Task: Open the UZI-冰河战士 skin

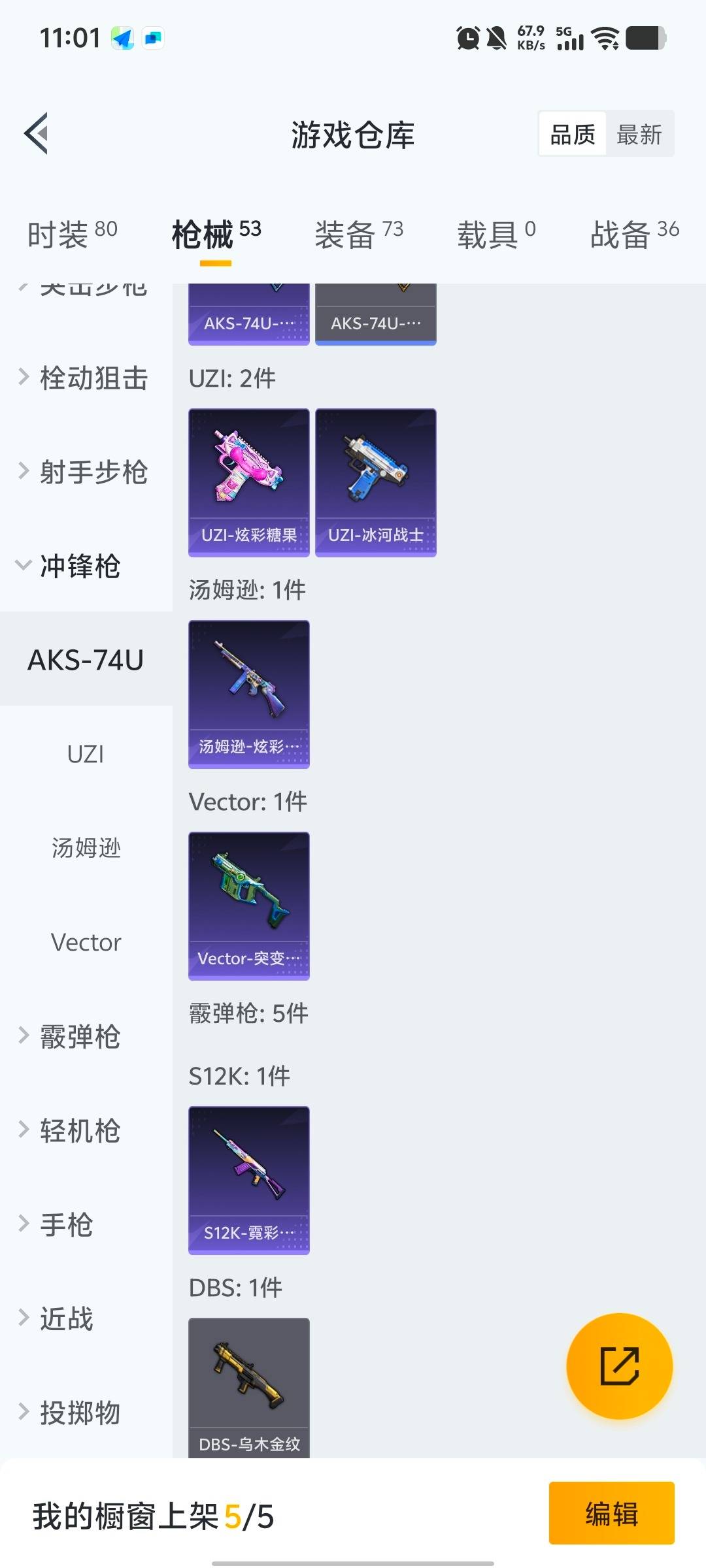Action: tap(376, 482)
